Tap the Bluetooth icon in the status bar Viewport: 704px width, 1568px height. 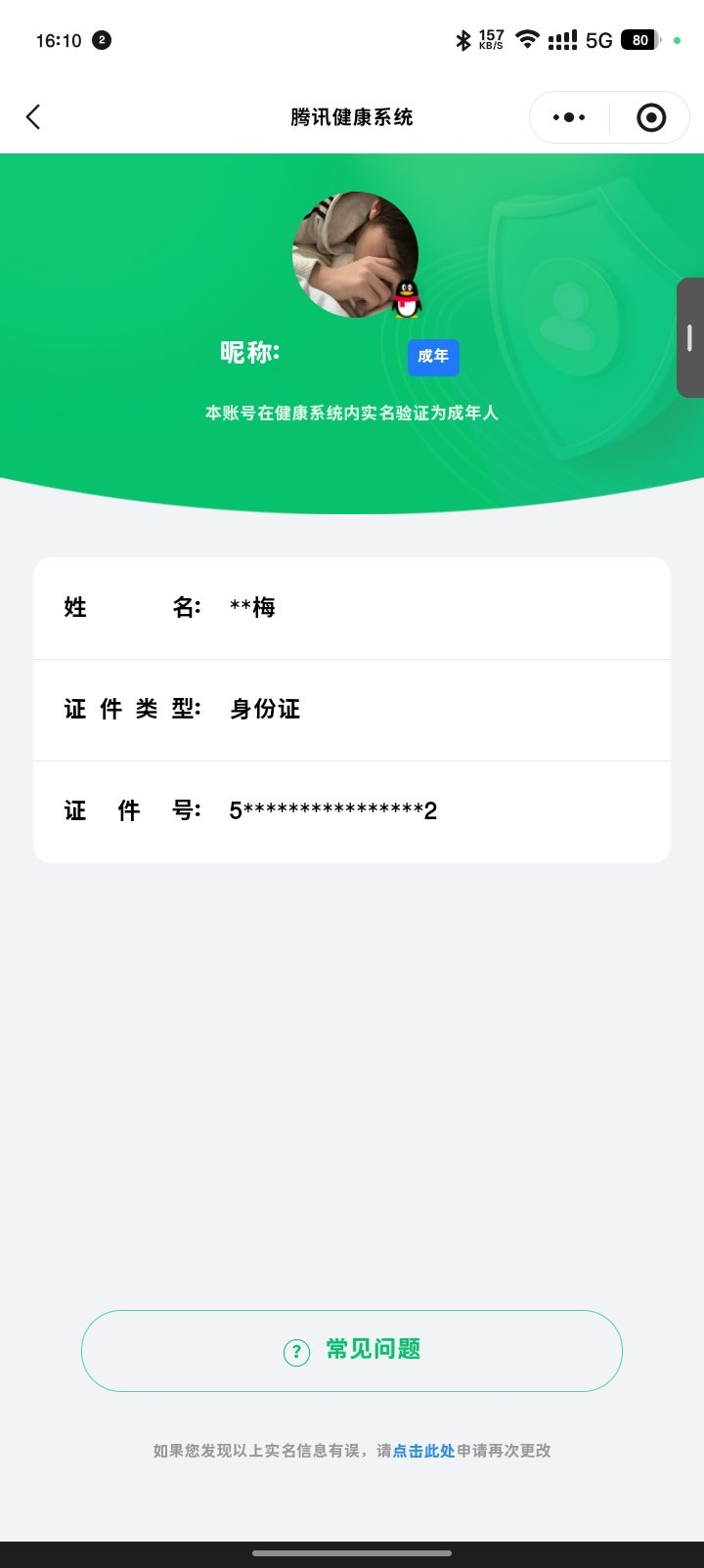point(463,39)
